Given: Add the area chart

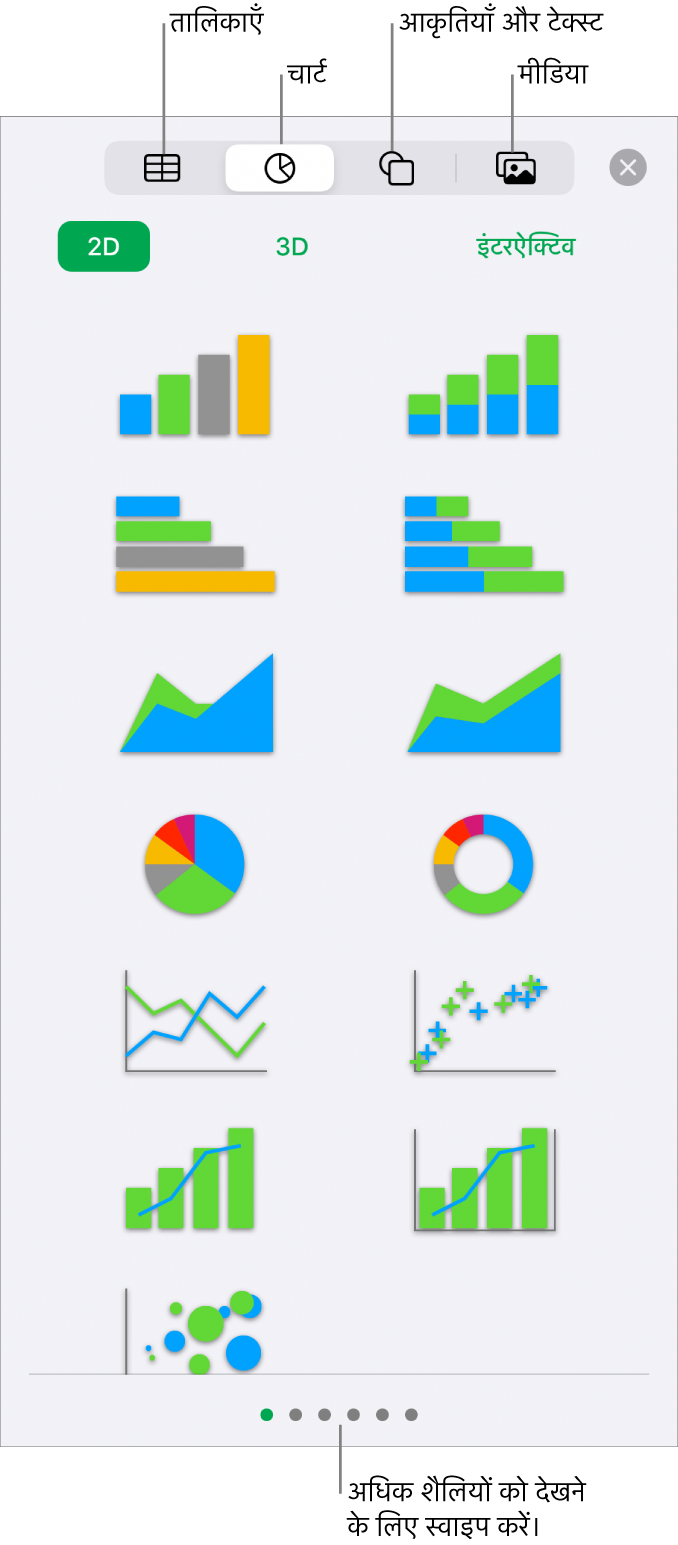Looking at the screenshot, I should point(196,704).
